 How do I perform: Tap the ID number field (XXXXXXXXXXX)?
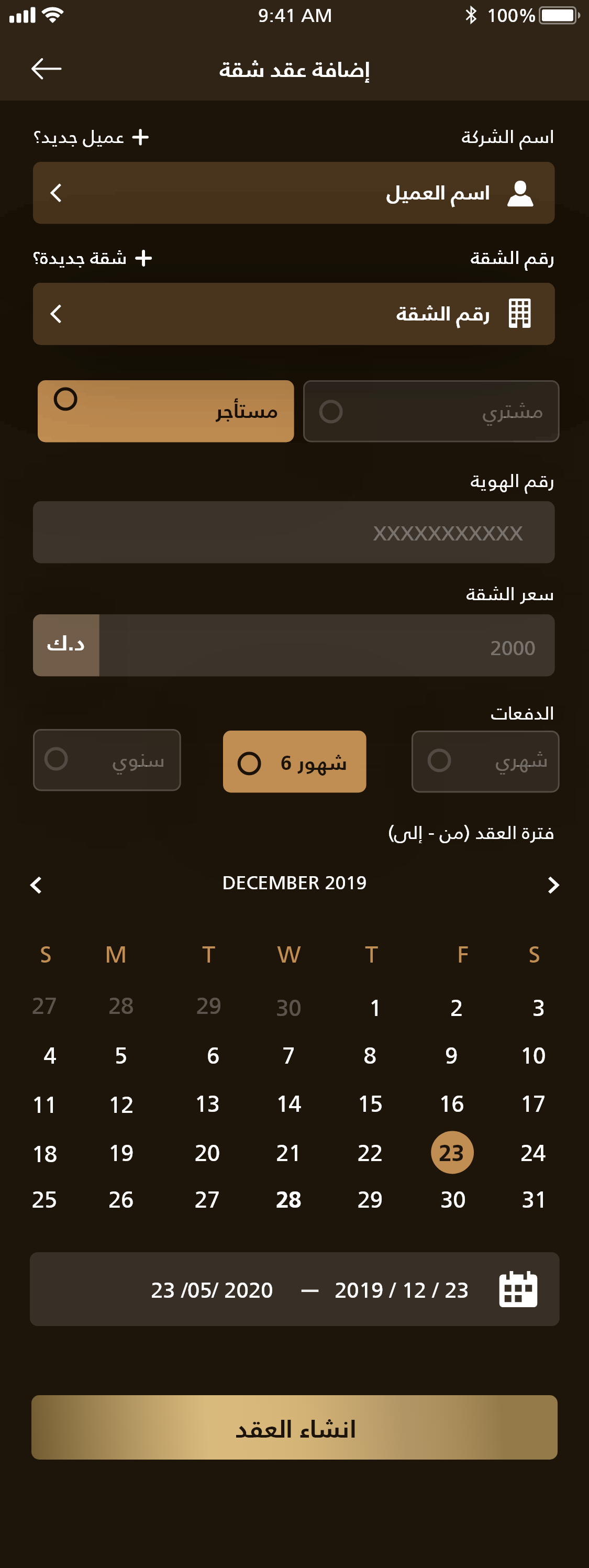click(293, 533)
